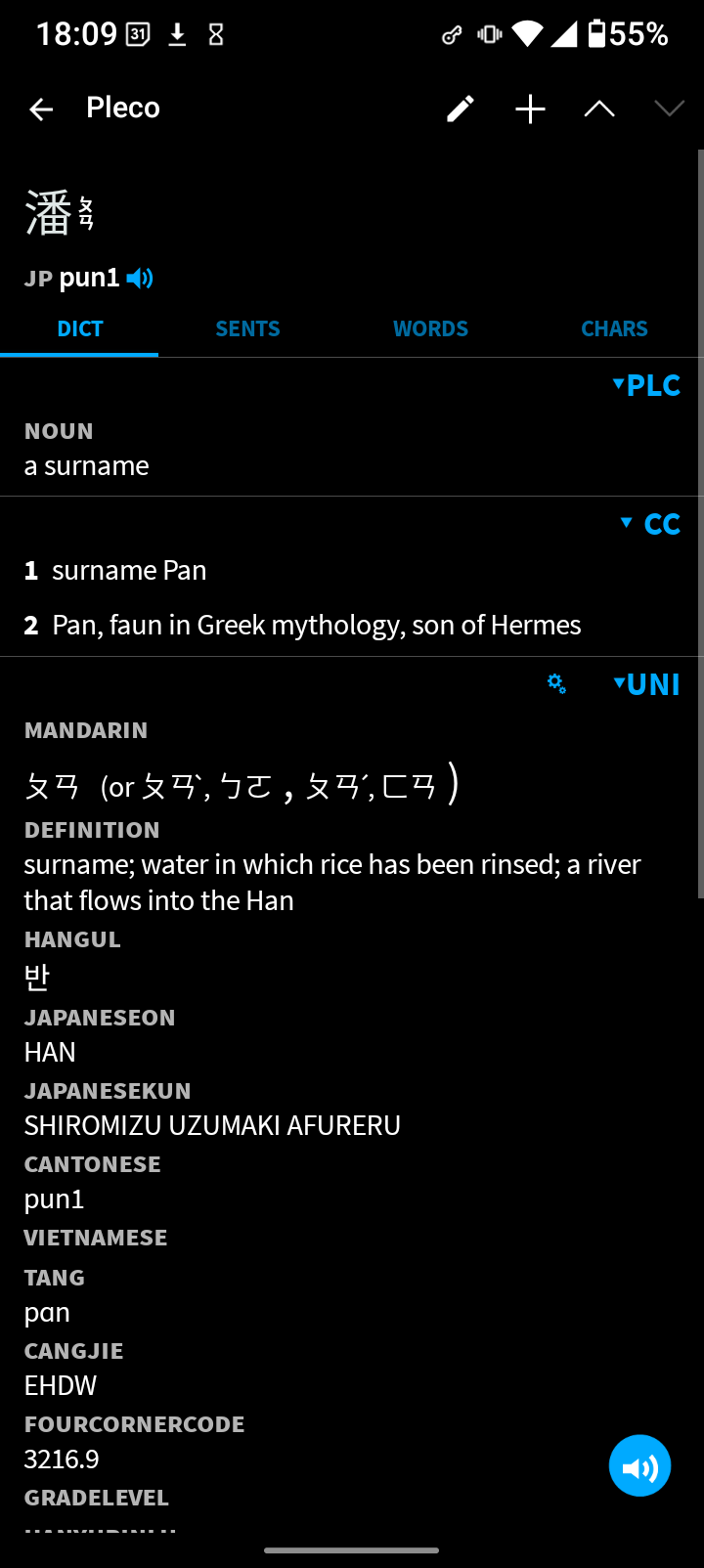The width and height of the screenshot is (704, 1568).
Task: Tap the headword character 潘
Action: coord(49,213)
